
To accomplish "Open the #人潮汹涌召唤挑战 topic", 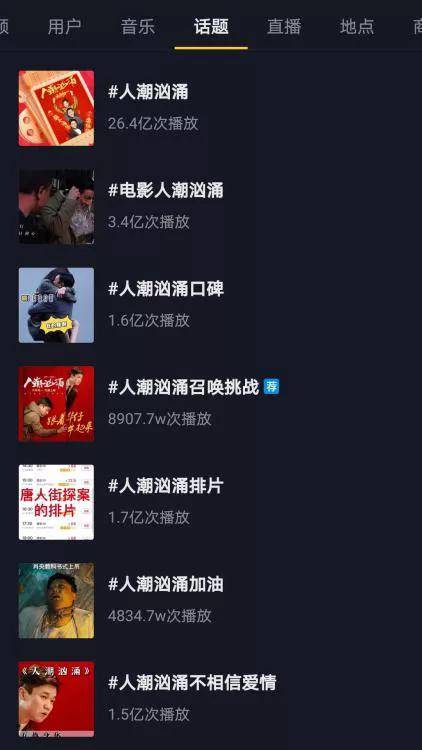I will pyautogui.click(x=211, y=404).
